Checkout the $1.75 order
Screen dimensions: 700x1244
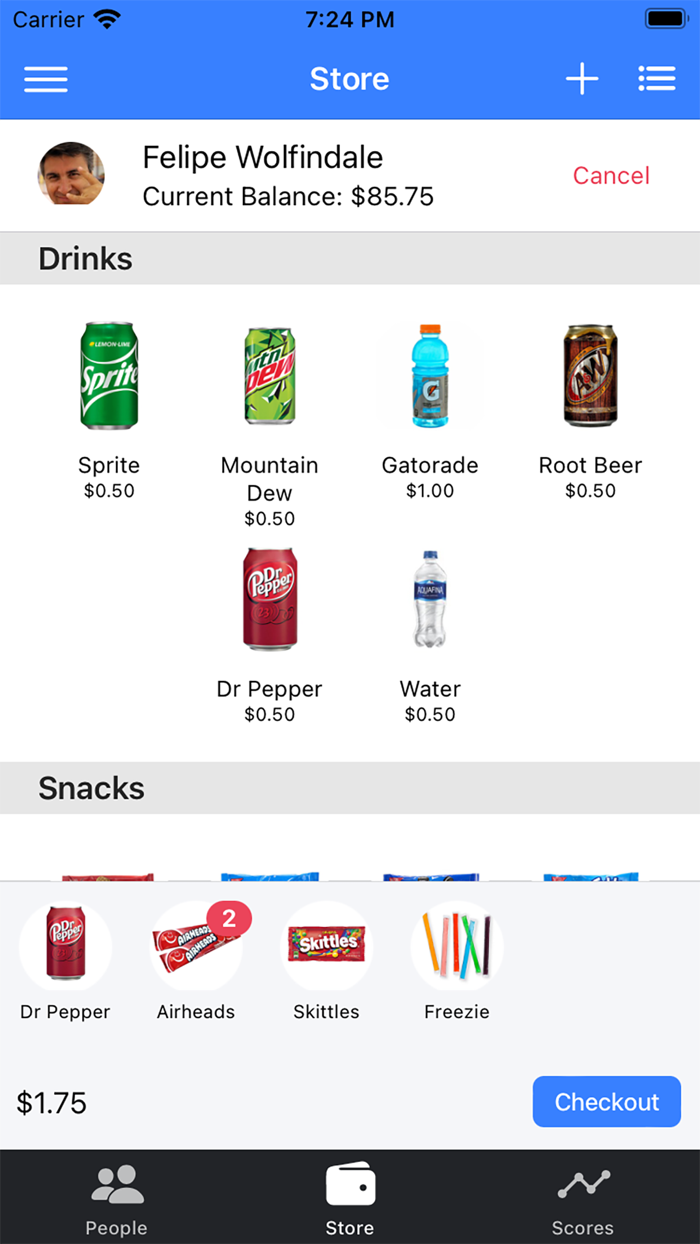click(606, 1102)
